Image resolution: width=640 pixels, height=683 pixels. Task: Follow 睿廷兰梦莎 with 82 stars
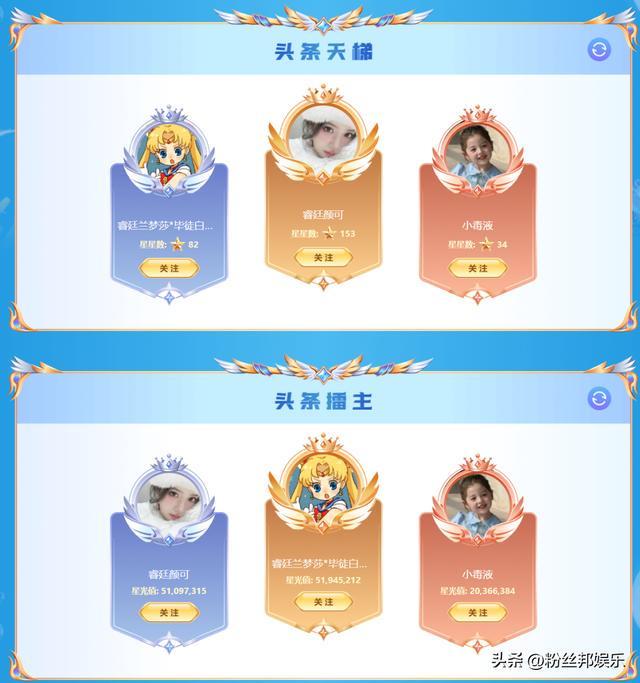169,268
